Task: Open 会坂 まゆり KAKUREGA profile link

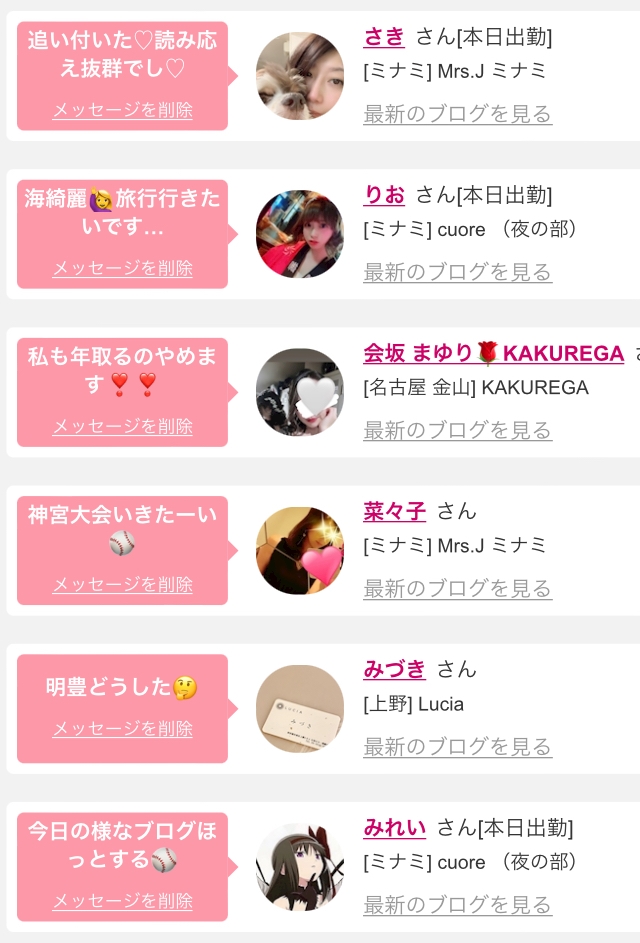Action: click(x=494, y=353)
